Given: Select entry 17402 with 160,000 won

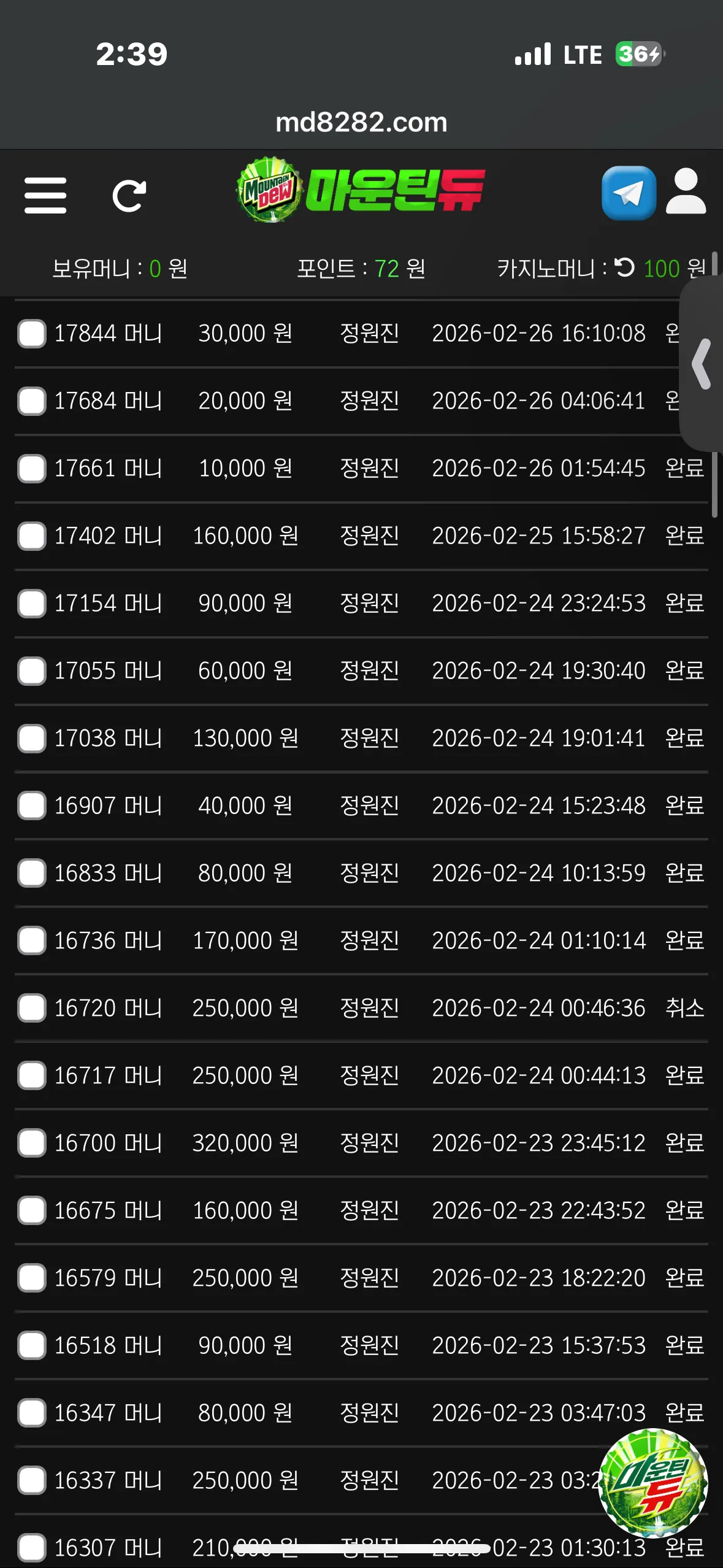Looking at the screenshot, I should click(32, 536).
